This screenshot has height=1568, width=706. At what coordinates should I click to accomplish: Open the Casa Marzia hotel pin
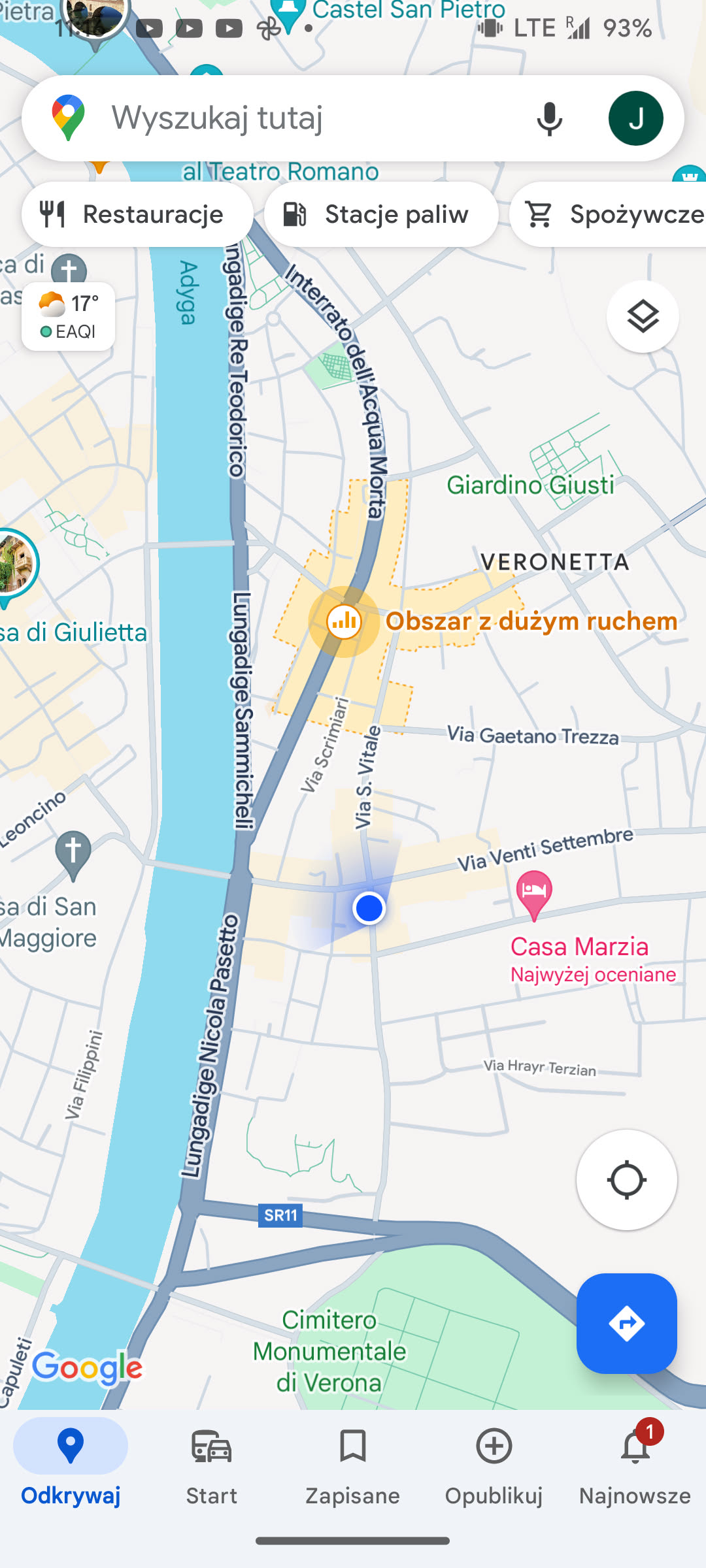534,892
